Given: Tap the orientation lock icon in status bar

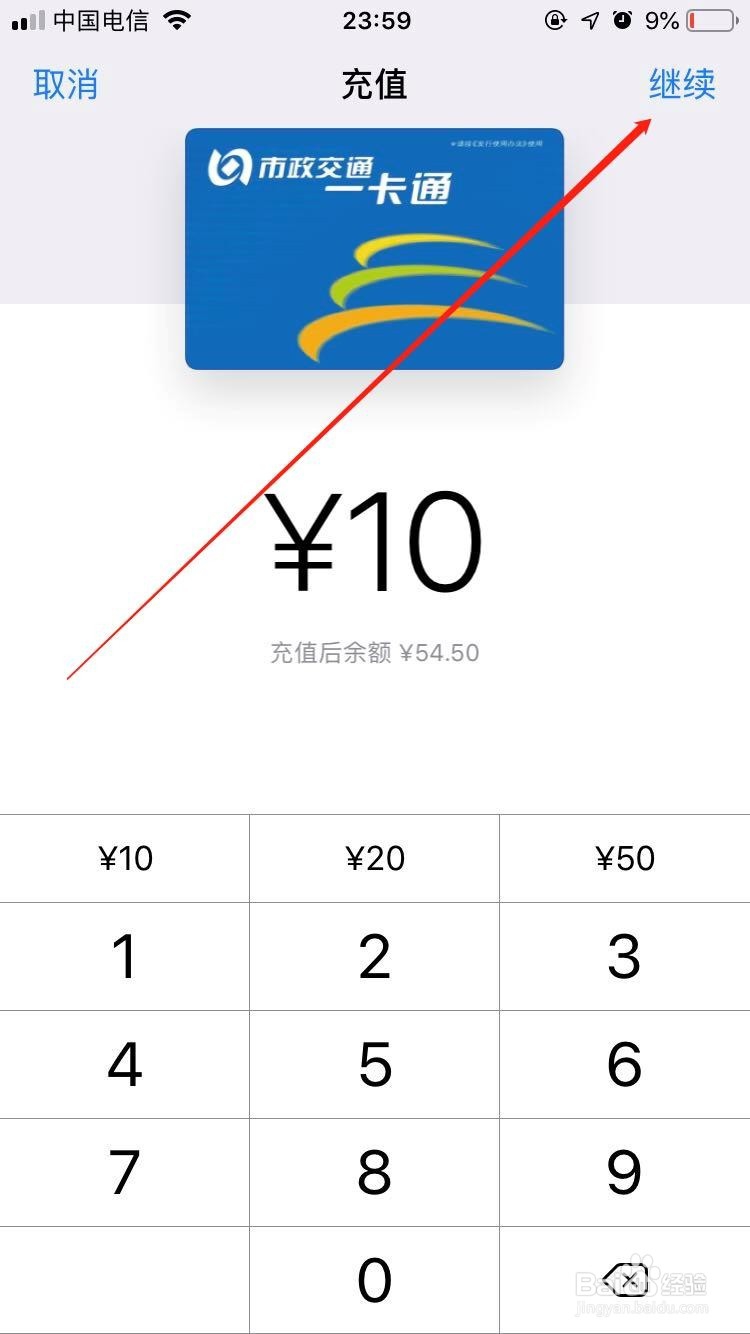Looking at the screenshot, I should [555, 19].
